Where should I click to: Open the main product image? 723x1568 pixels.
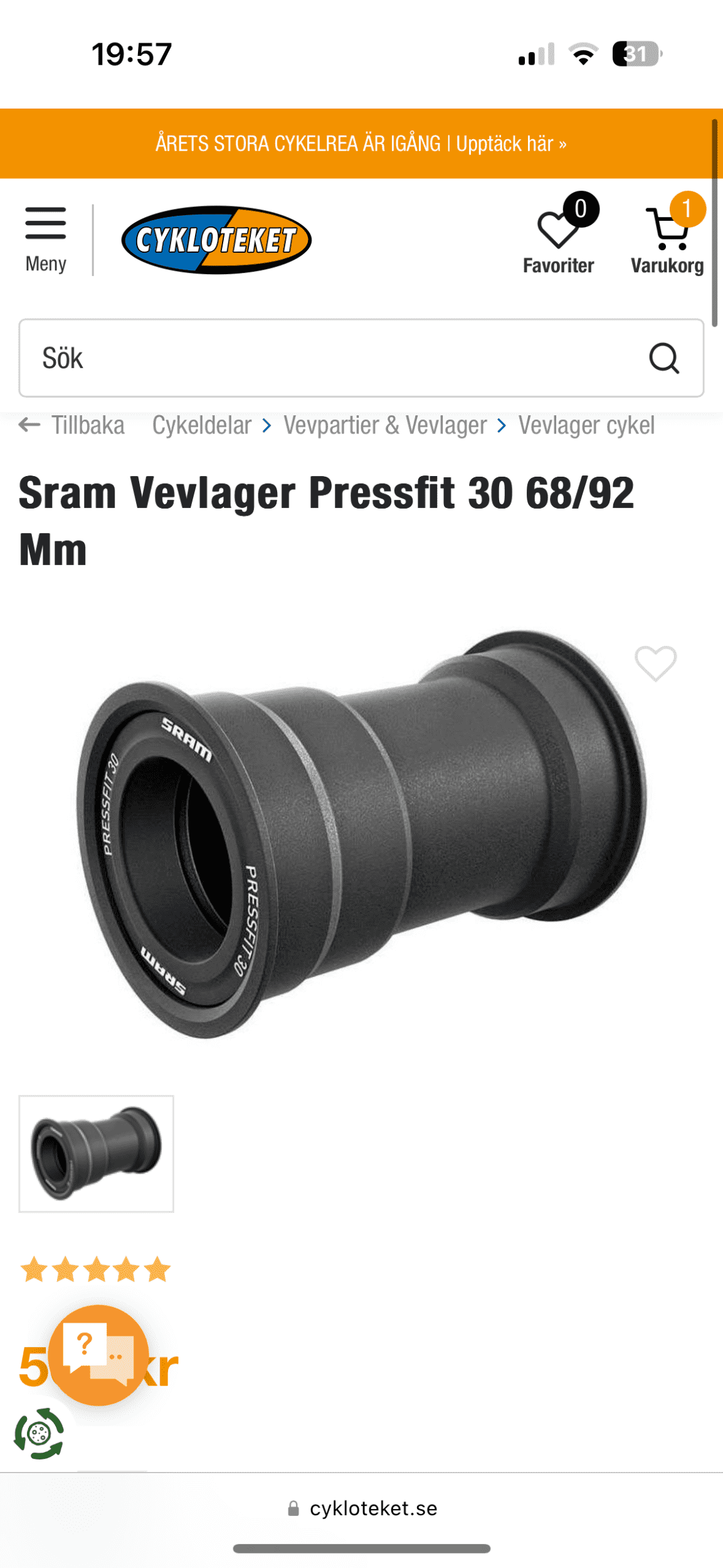[x=361, y=834]
